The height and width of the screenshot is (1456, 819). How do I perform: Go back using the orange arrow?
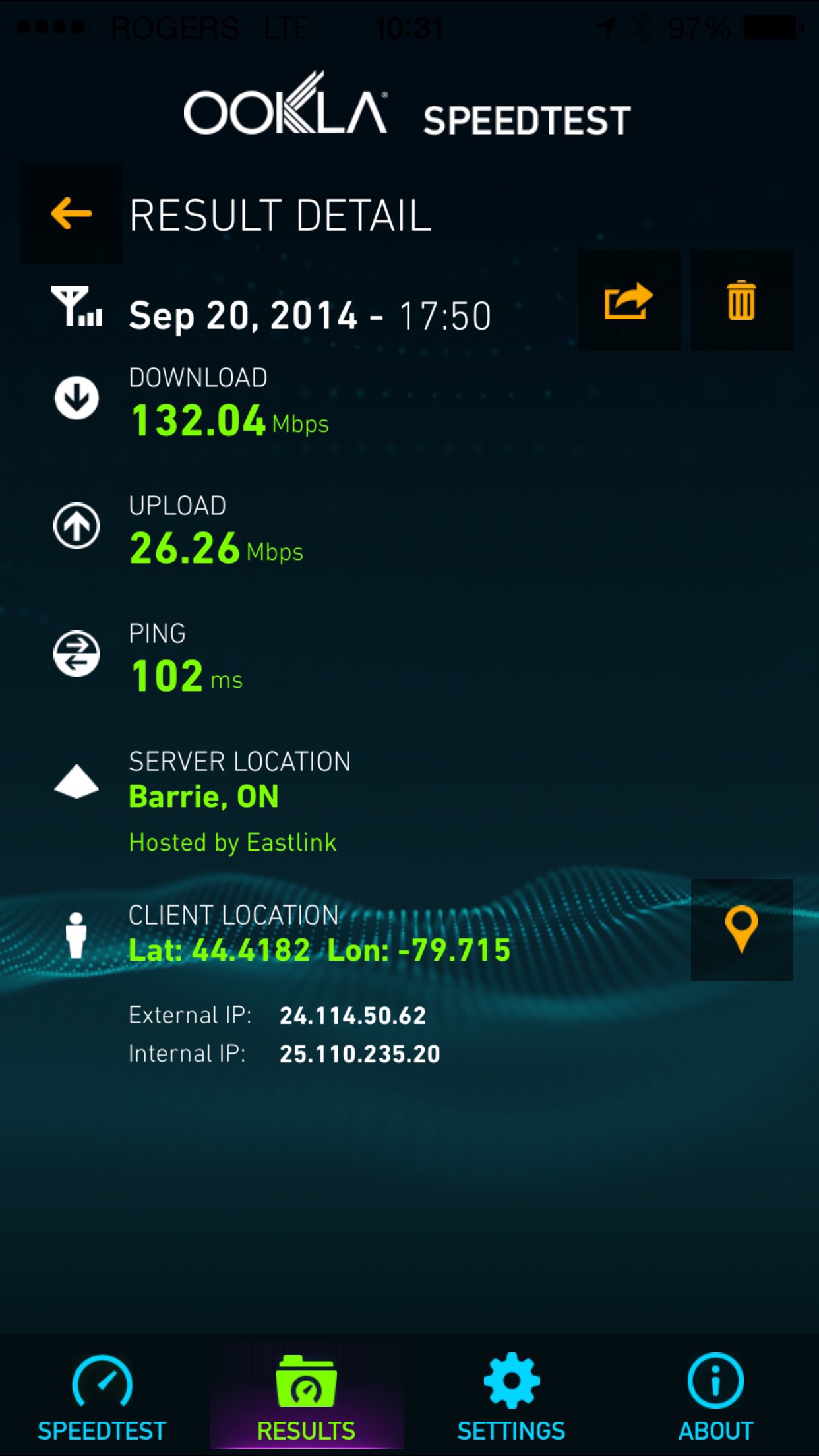click(71, 213)
